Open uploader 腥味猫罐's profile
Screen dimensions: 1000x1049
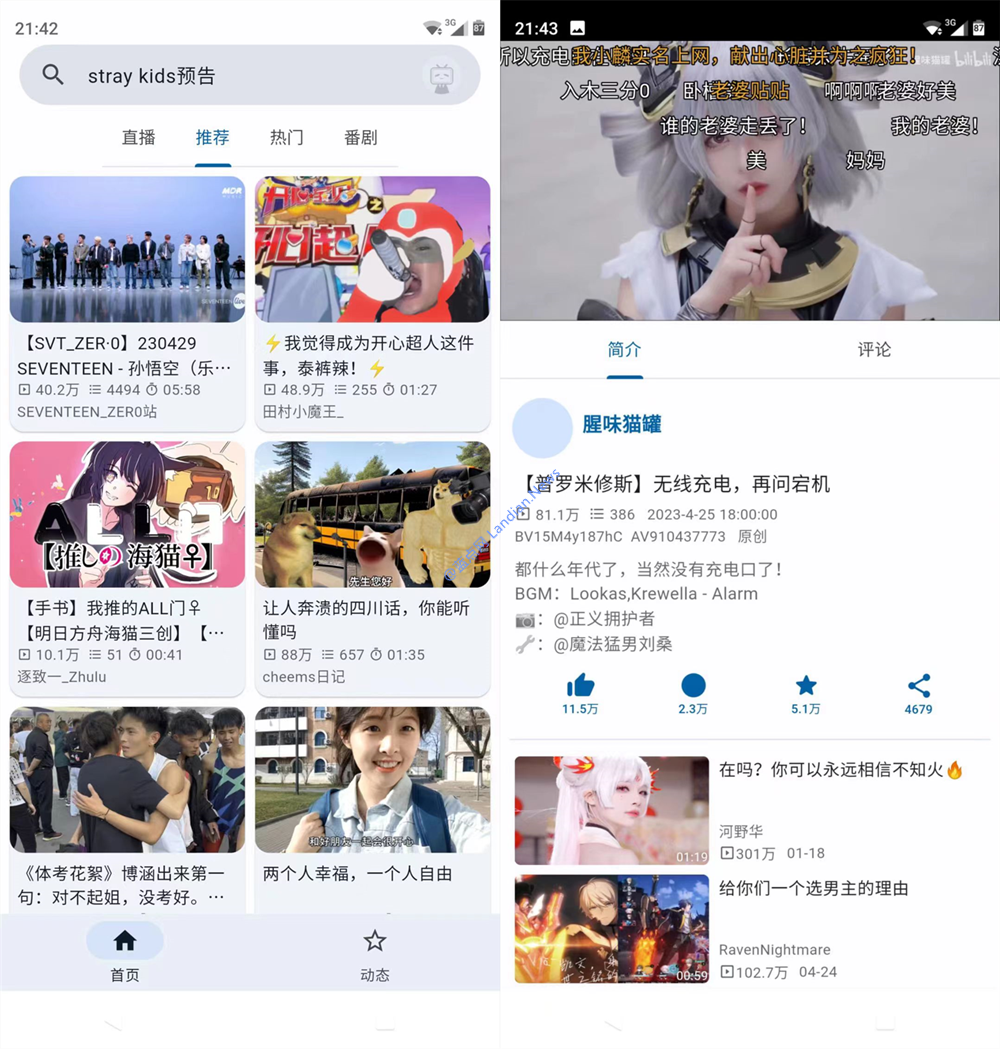pos(621,425)
